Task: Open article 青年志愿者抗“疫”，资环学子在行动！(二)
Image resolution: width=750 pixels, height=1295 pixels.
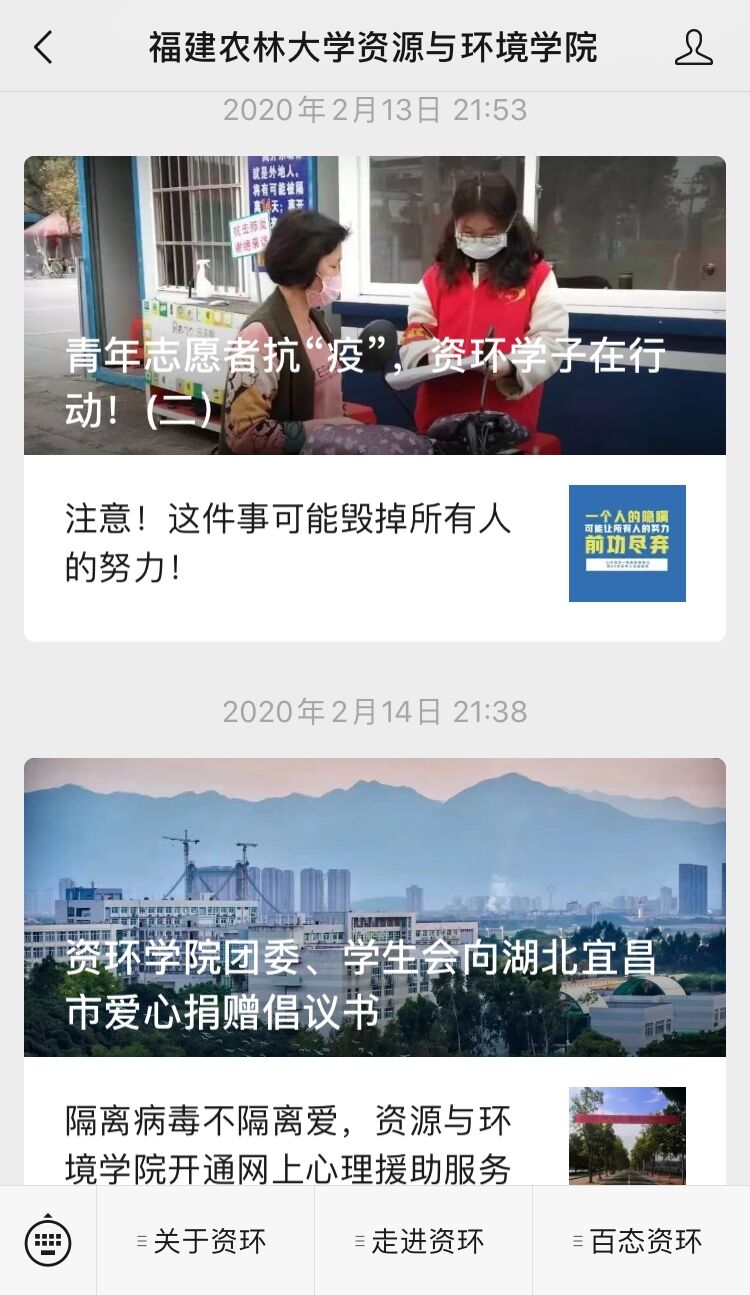Action: point(375,305)
